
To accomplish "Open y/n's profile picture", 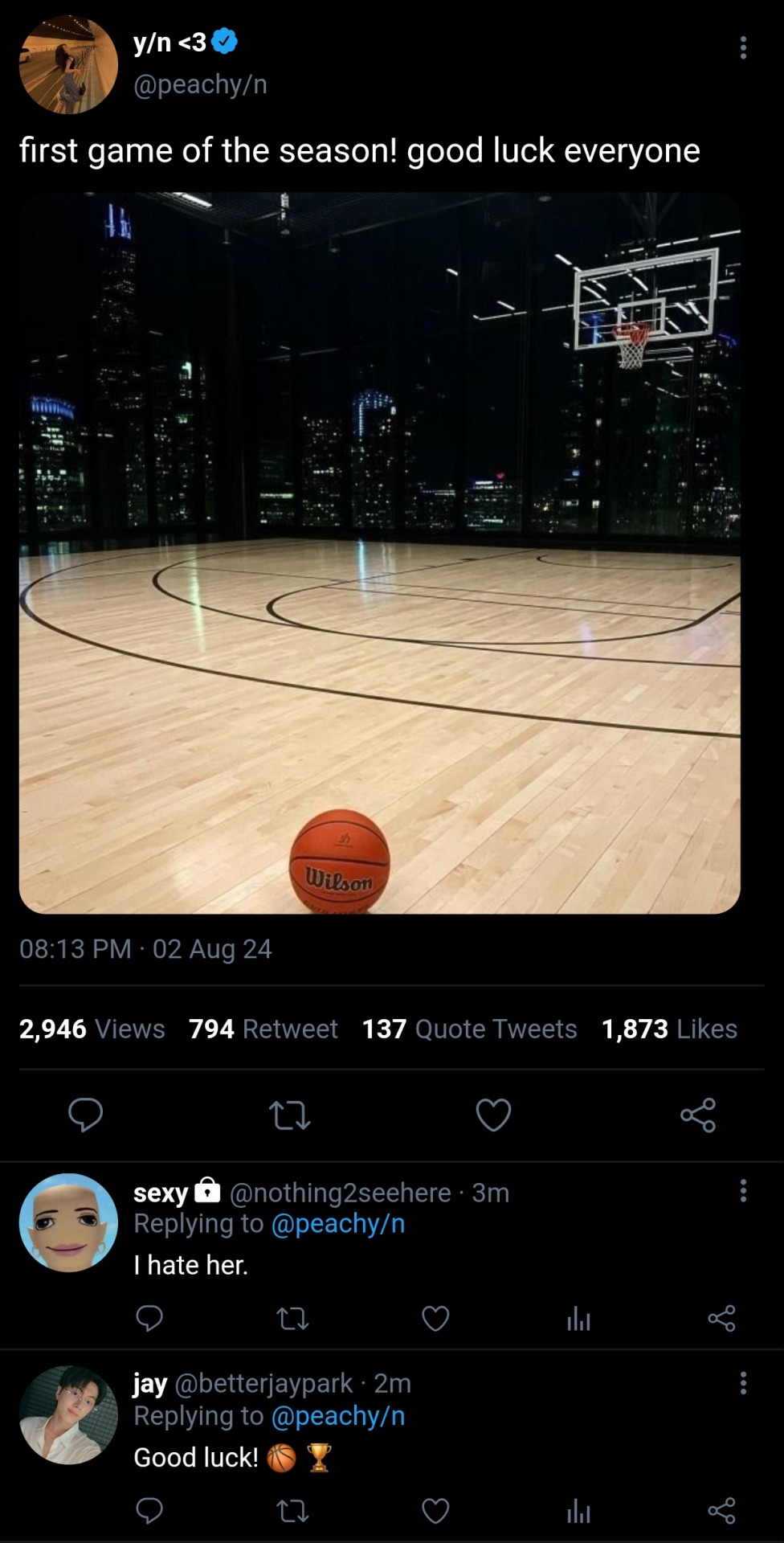I will pos(68,64).
